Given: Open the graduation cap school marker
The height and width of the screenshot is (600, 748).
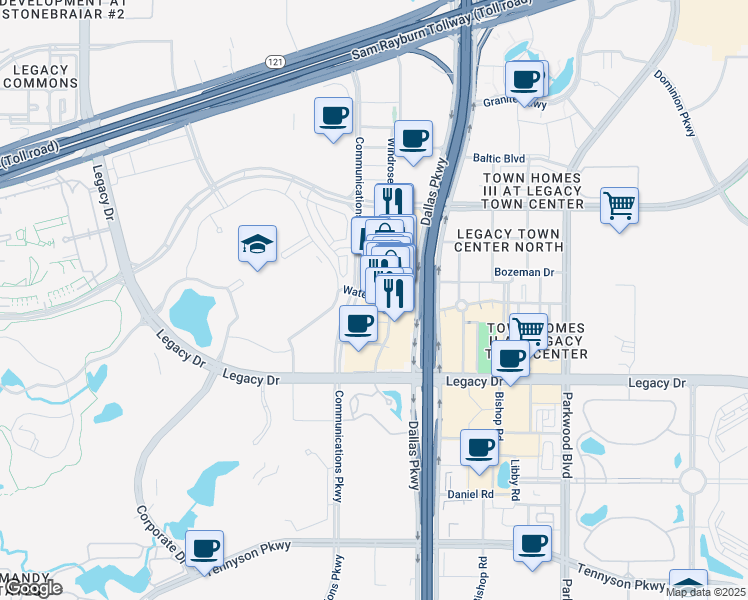Looking at the screenshot, I should click(x=257, y=244).
